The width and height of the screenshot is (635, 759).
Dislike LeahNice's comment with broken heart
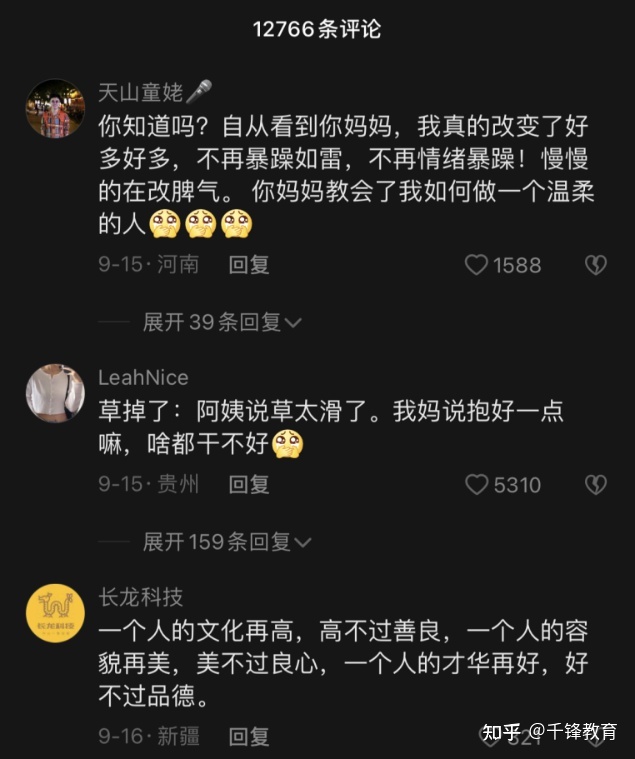pyautogui.click(x=595, y=485)
